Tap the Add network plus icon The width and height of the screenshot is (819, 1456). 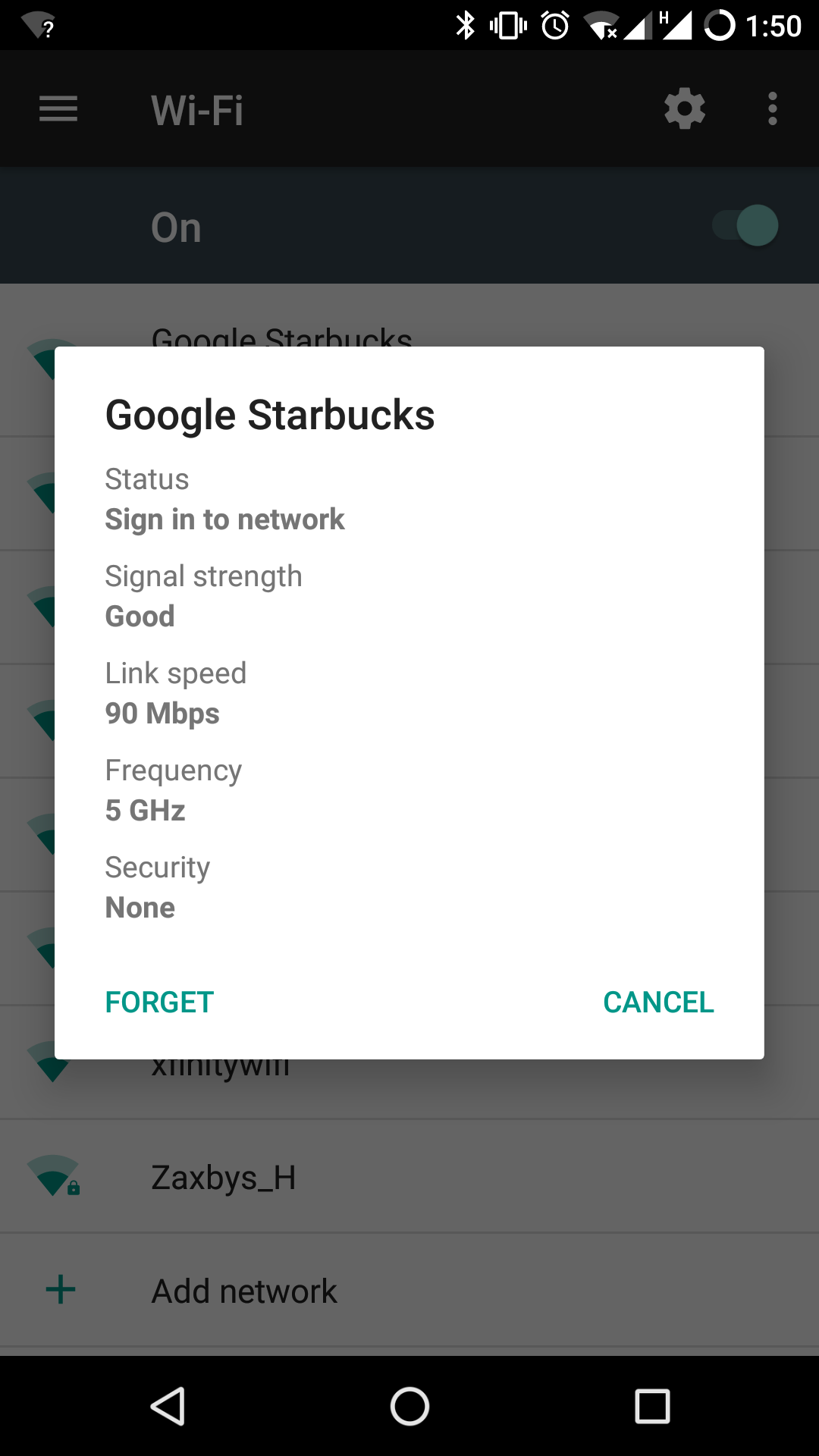61,1289
